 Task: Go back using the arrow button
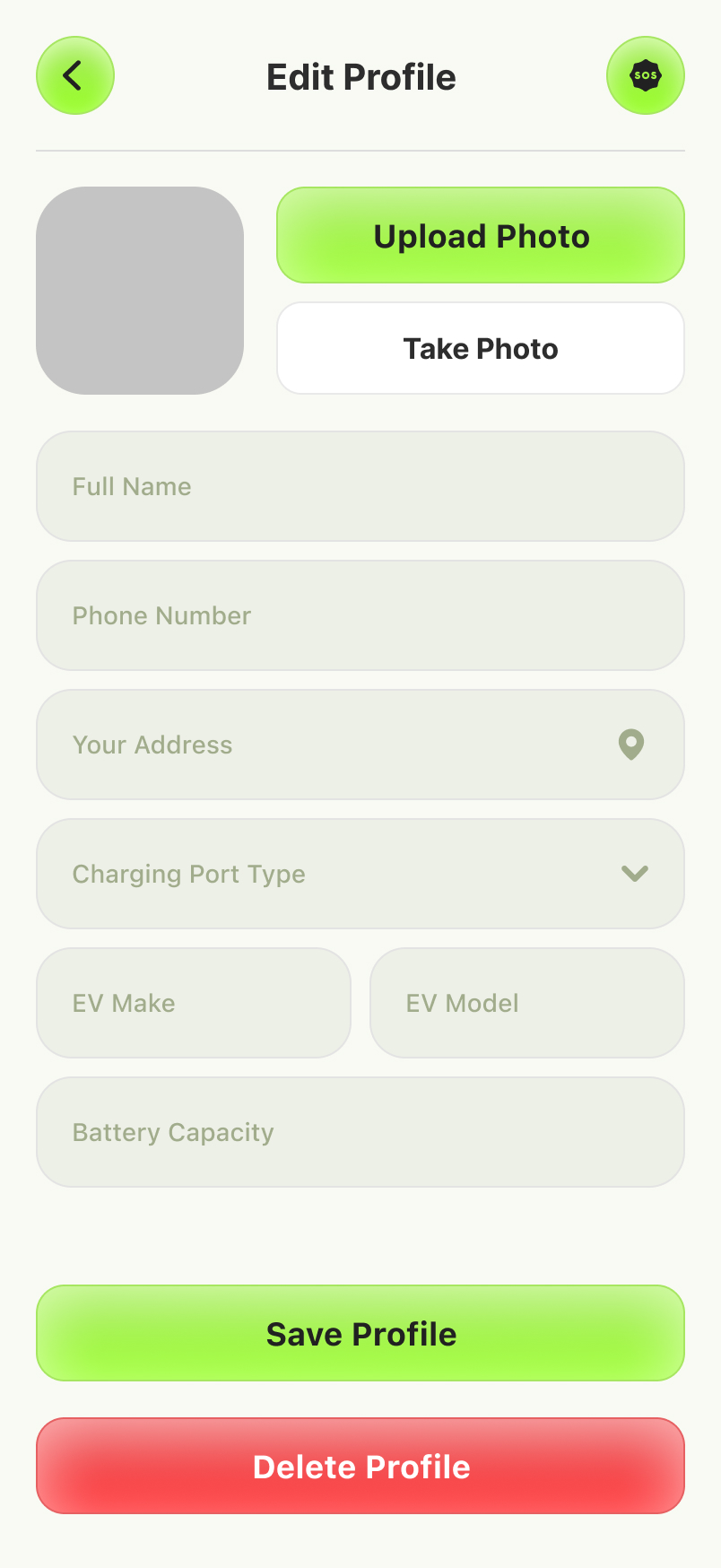(x=75, y=75)
